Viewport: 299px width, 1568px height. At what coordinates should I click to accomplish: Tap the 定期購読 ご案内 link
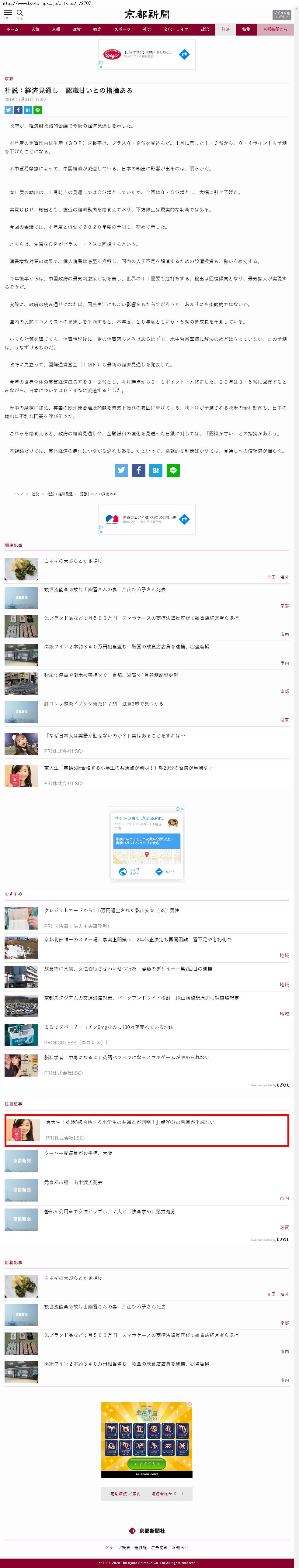pyautogui.click(x=125, y=1494)
